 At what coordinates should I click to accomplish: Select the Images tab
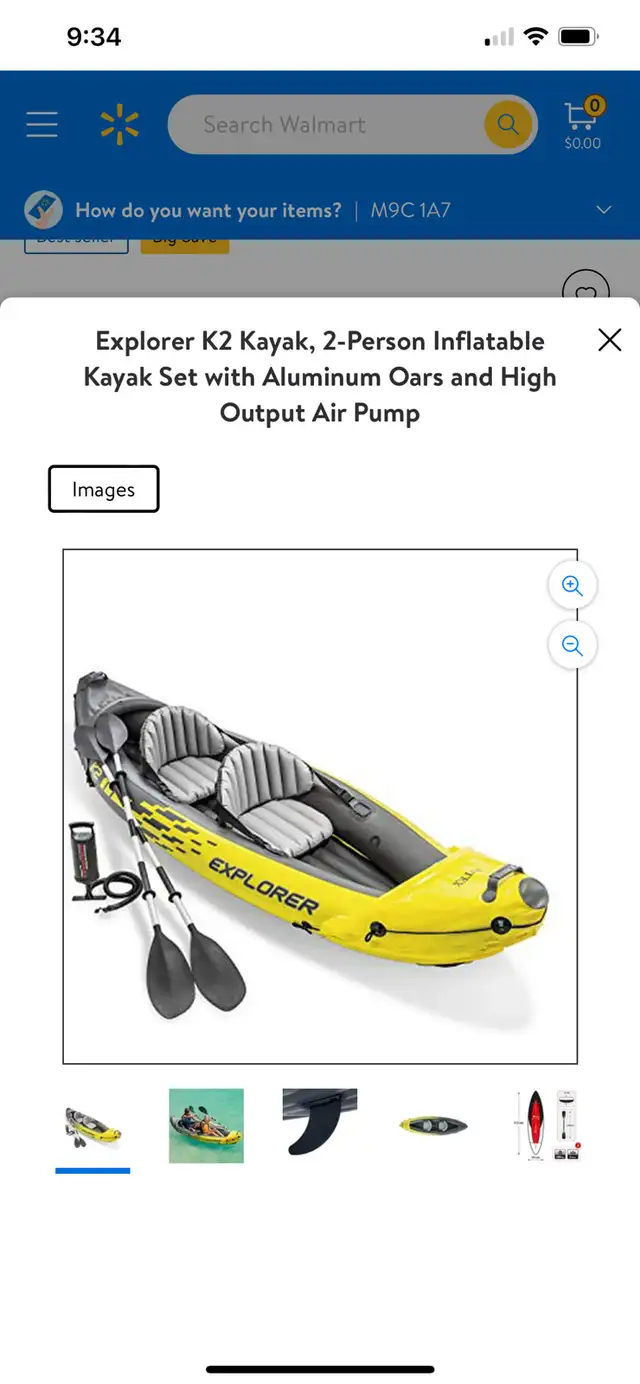point(103,489)
